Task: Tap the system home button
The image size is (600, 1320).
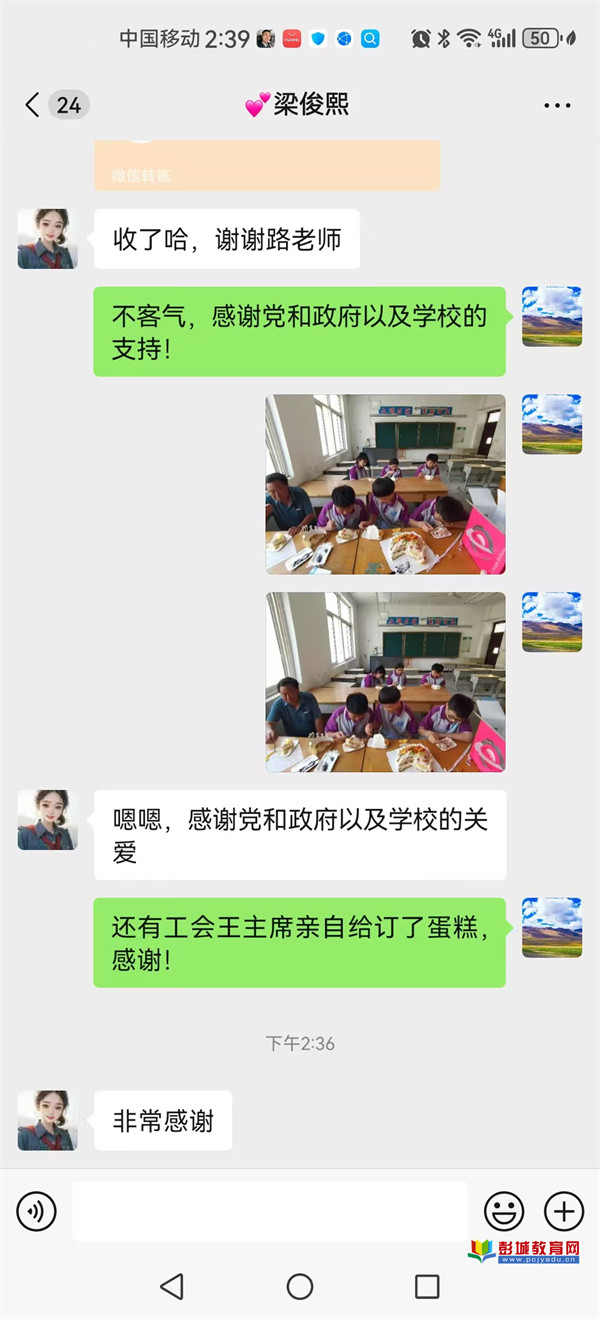Action: tap(300, 1286)
